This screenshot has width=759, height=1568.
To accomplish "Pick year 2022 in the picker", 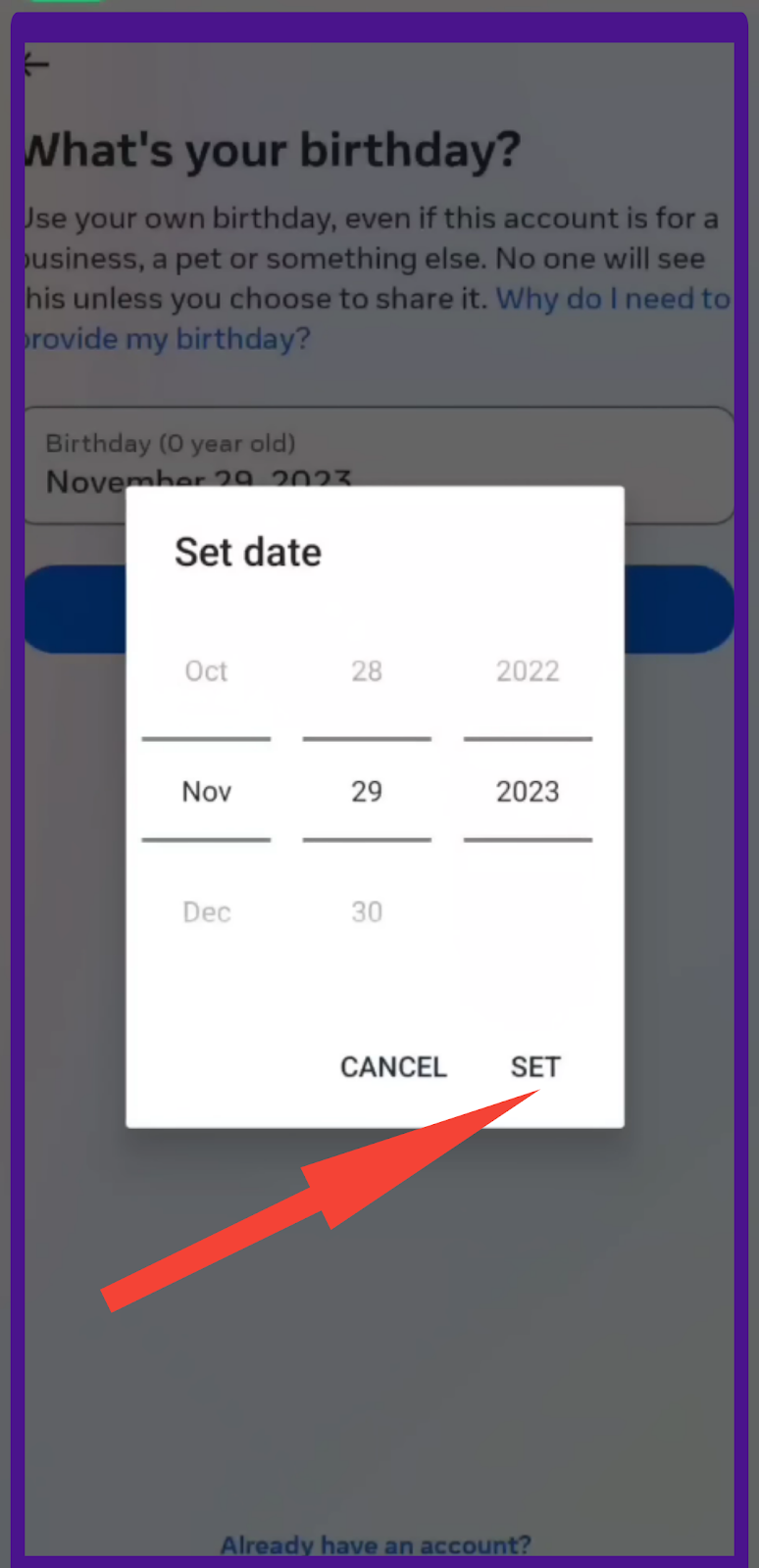I will click(528, 671).
